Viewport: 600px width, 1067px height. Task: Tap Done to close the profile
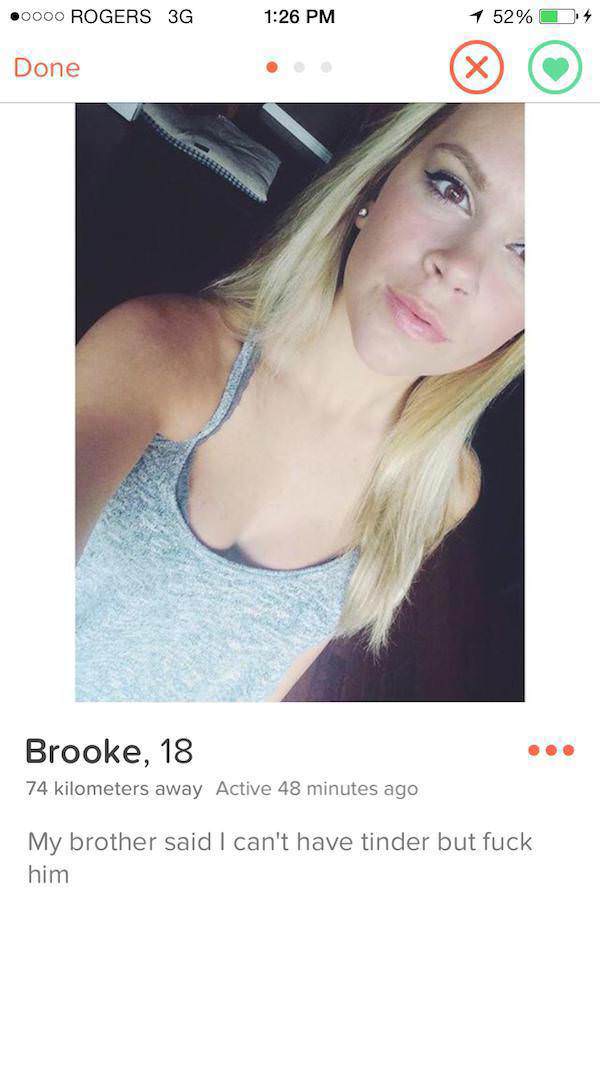46,67
